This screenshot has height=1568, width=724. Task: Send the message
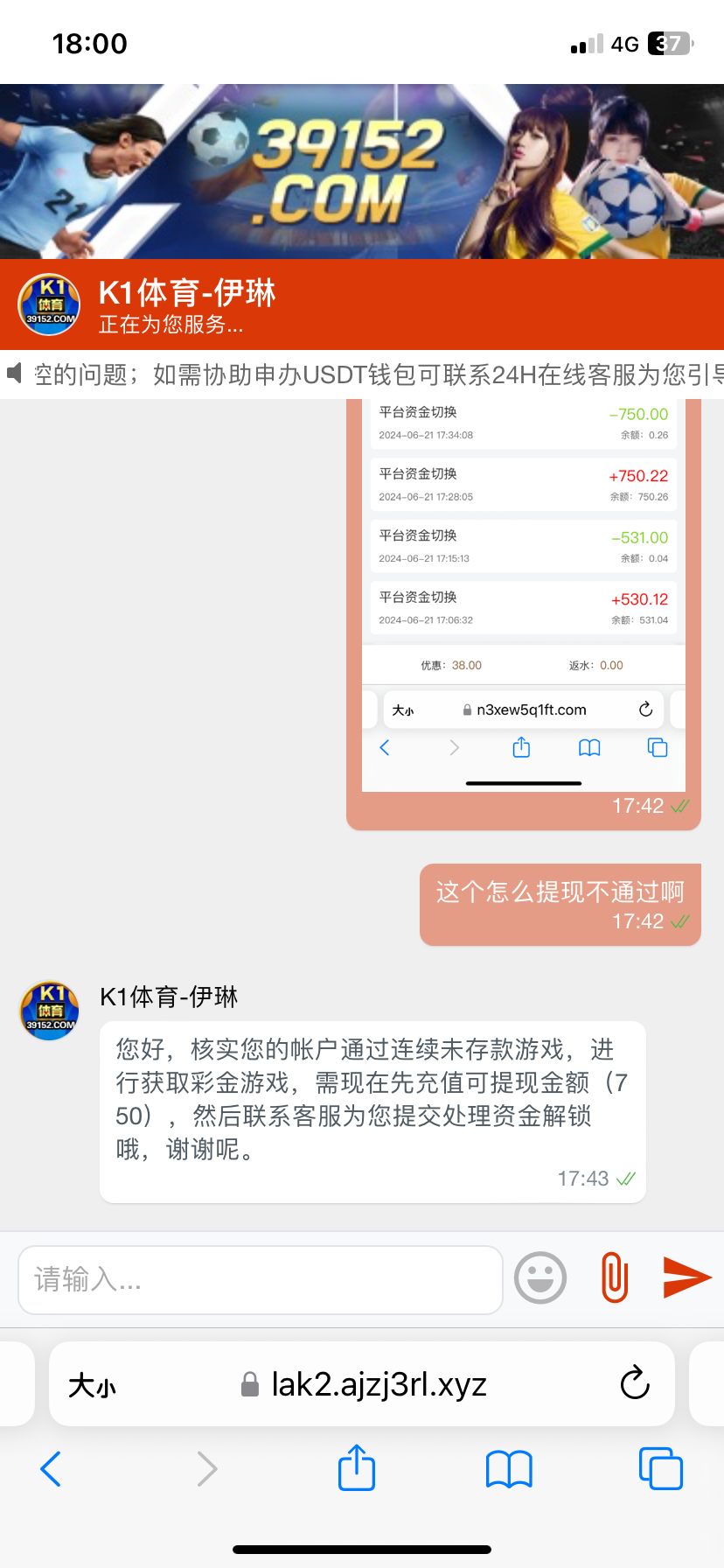click(686, 1277)
